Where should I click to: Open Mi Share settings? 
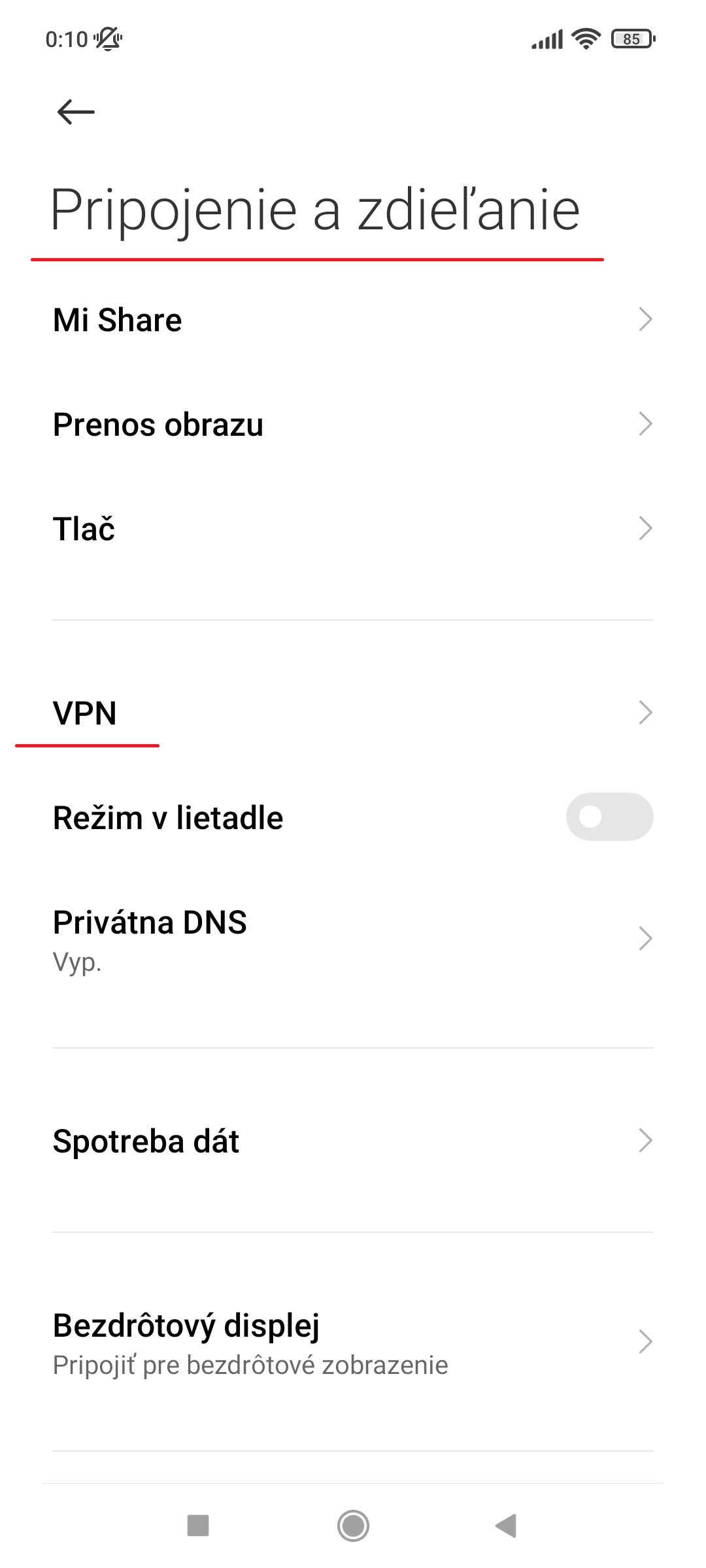353,319
